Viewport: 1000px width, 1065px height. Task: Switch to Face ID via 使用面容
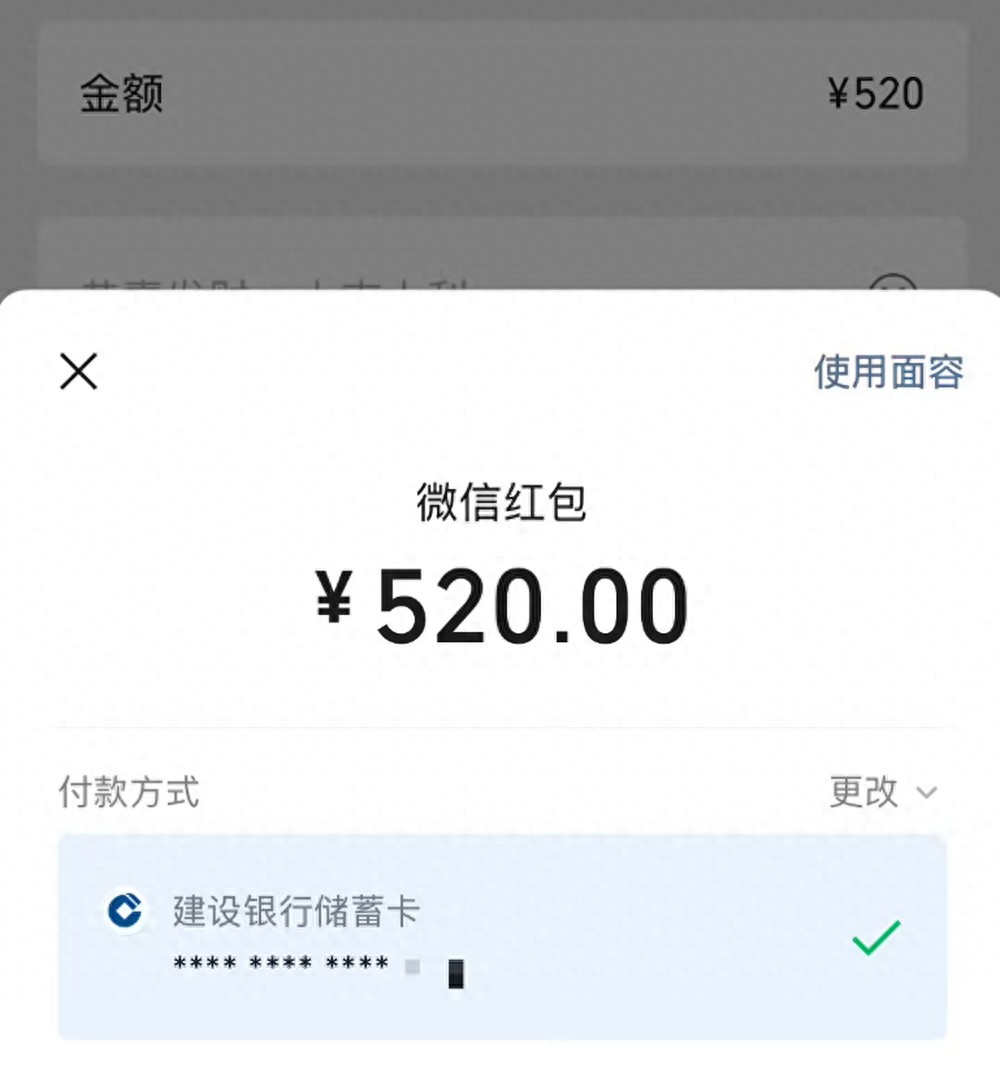(x=888, y=372)
